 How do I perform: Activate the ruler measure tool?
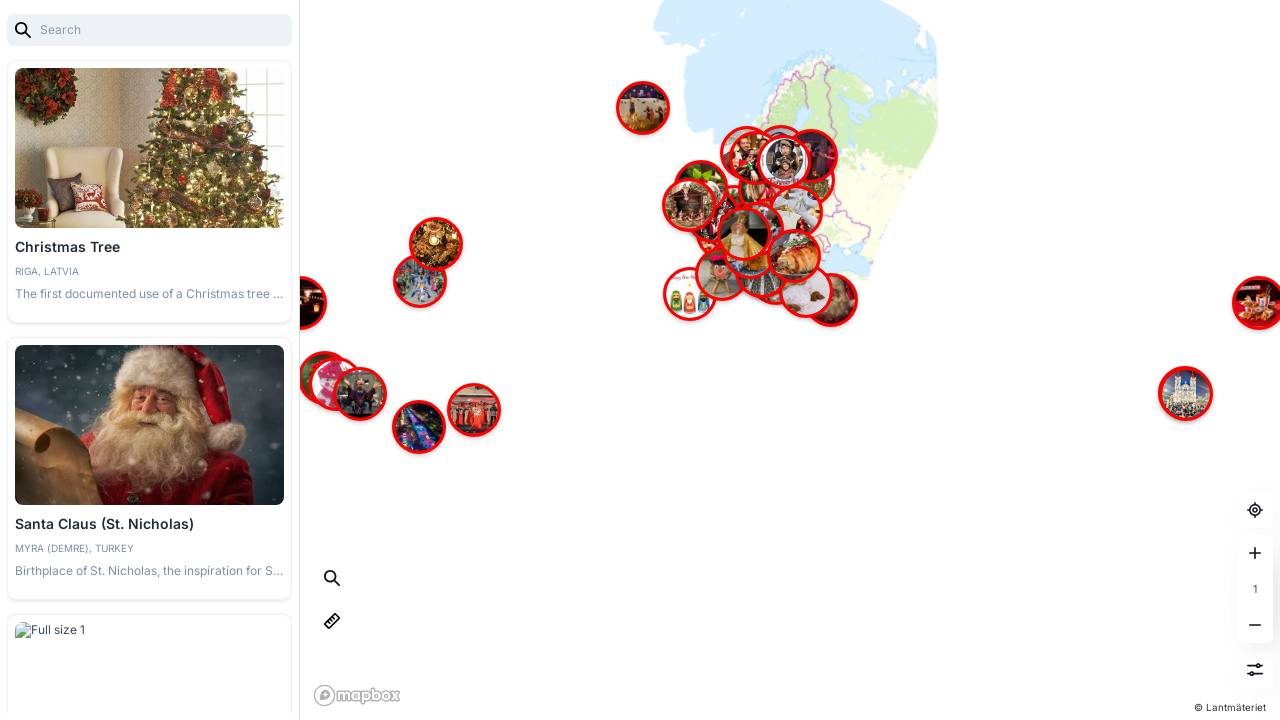(332, 621)
